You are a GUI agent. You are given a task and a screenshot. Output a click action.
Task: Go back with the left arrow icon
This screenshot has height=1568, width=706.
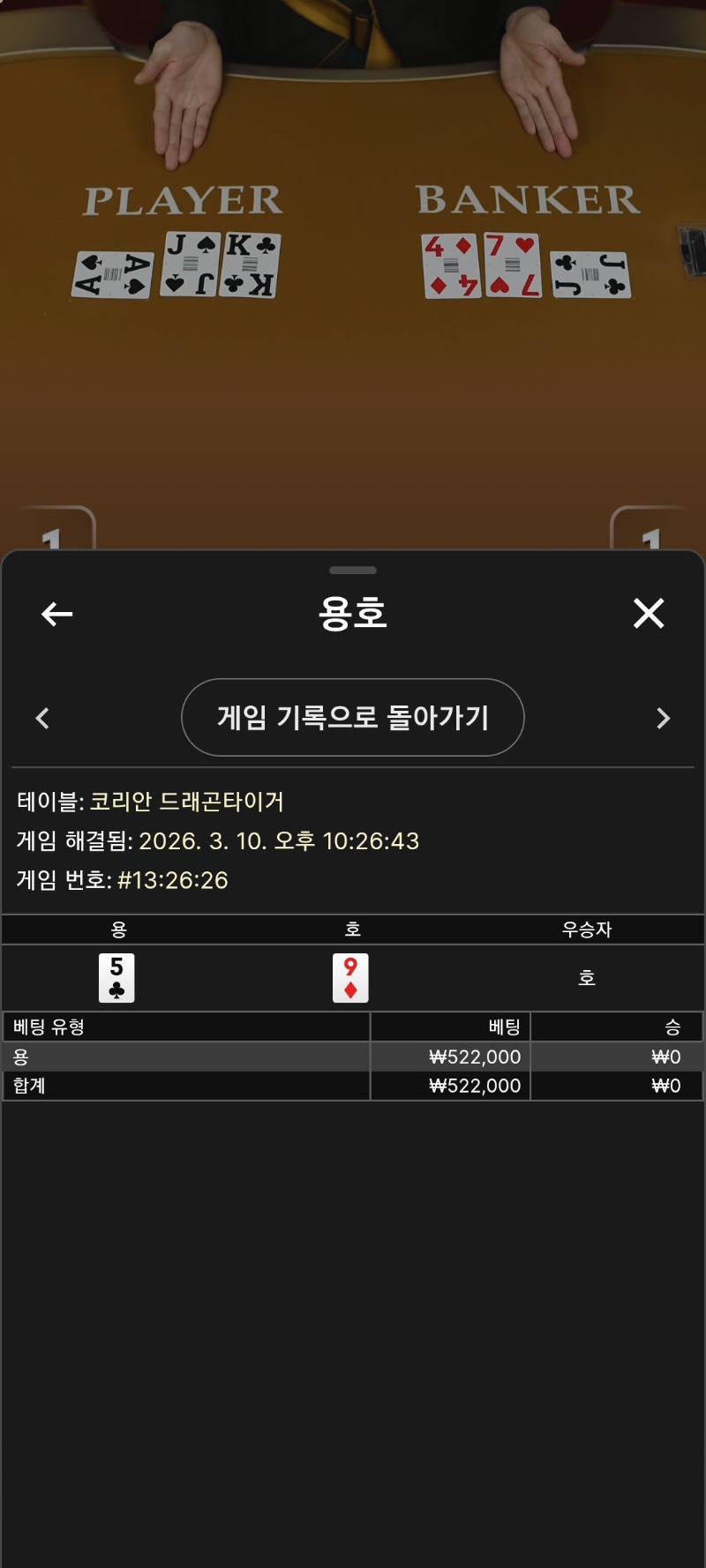coord(57,614)
